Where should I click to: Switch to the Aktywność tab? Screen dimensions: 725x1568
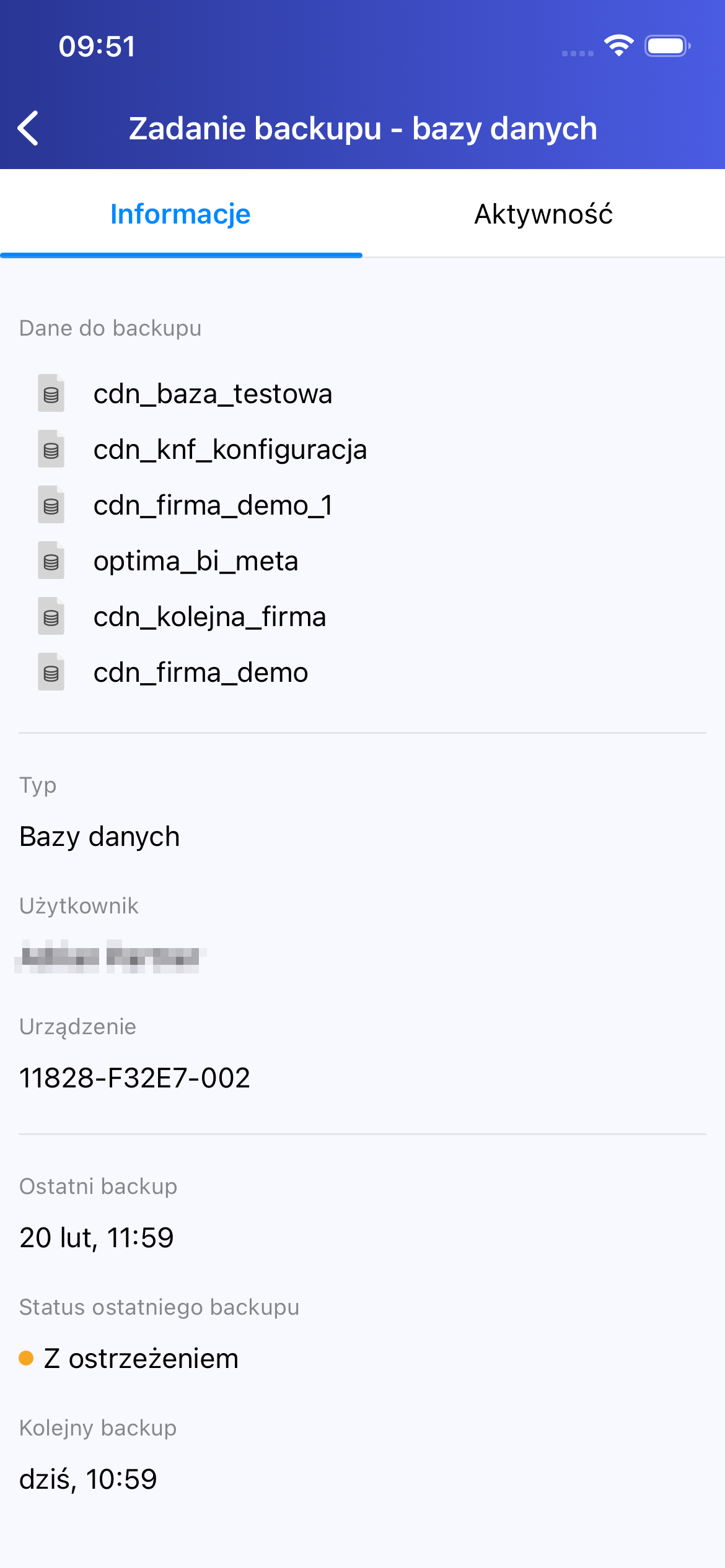[x=543, y=214]
